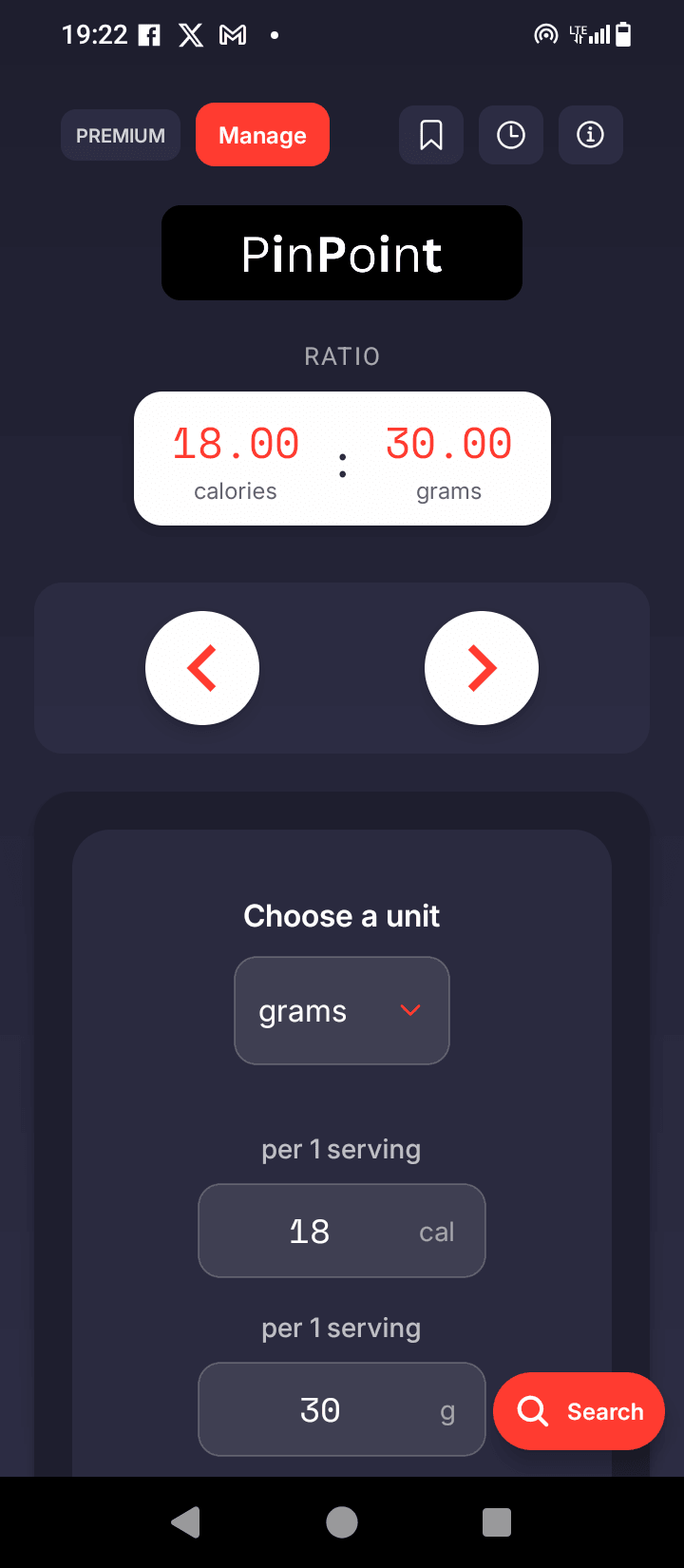This screenshot has height=1568, width=684.
Task: Go to previous ratio with left arrow
Action: pyautogui.click(x=202, y=667)
